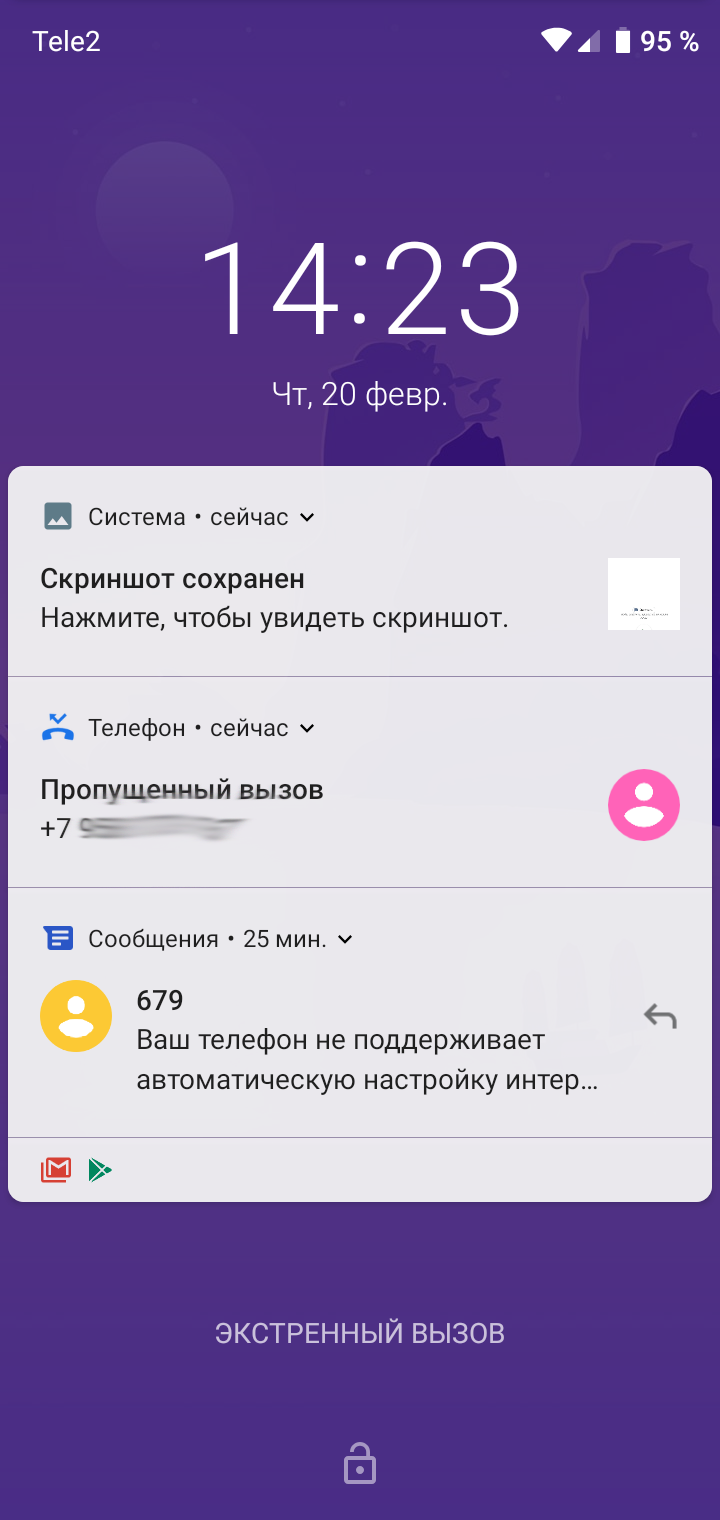This screenshot has height=1520, width=720.
Task: Open the saved screenshot notification
Action: tap(300, 599)
